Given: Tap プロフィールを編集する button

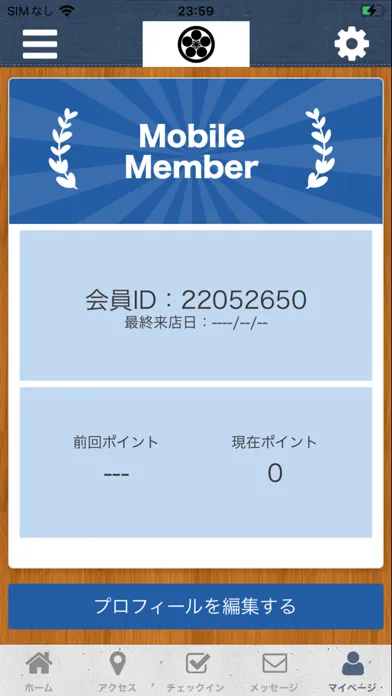Looking at the screenshot, I should (196, 606).
